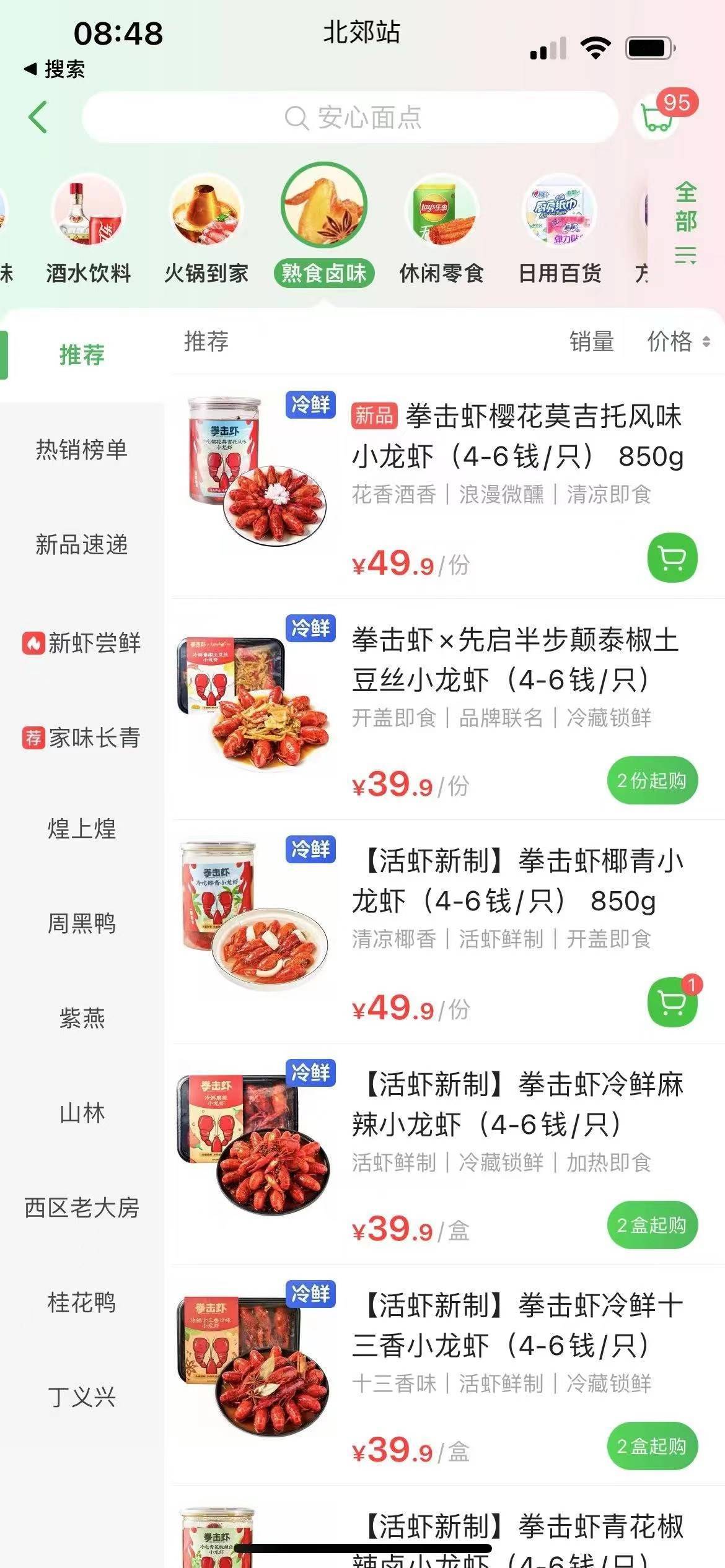Sort products by 销量

click(591, 341)
